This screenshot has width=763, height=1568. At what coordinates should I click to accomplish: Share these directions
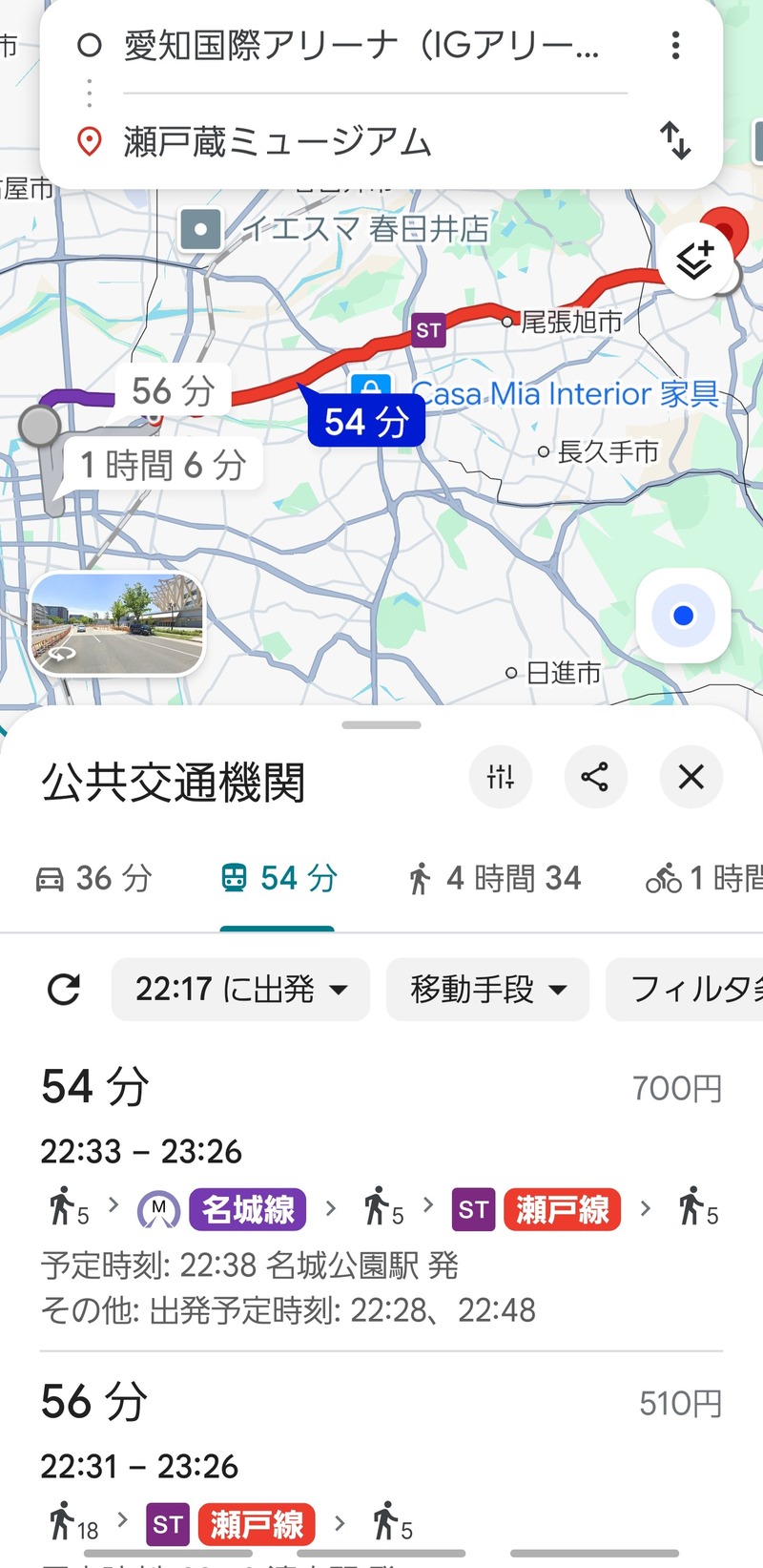click(596, 777)
